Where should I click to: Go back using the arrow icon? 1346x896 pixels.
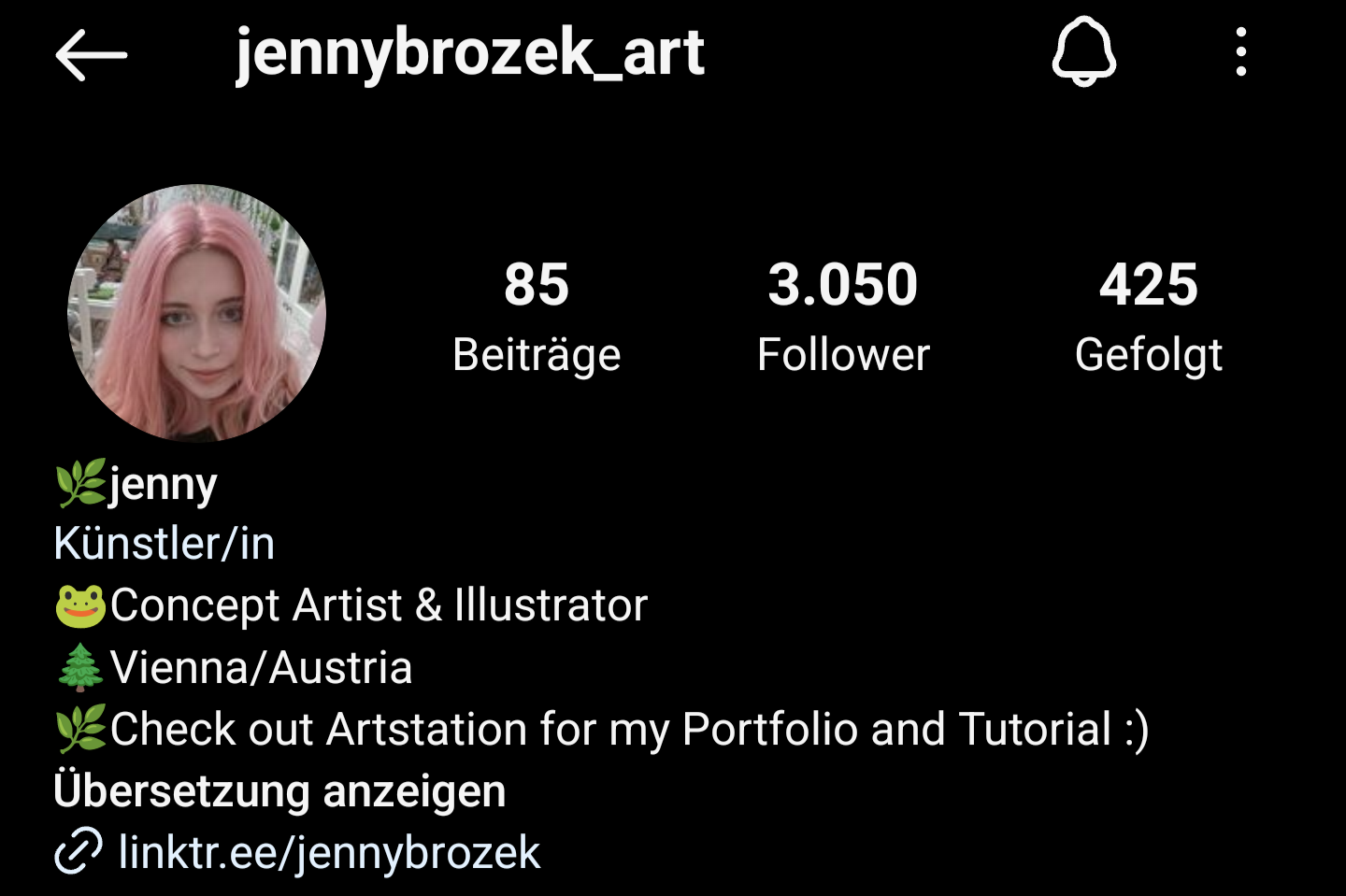[x=91, y=54]
